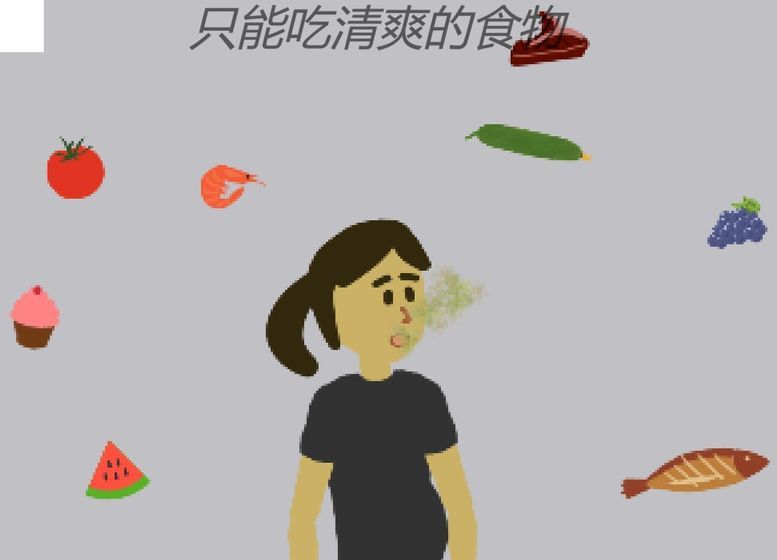Choose the red steak
Image resolution: width=777 pixels, height=560 pixels.
pos(549,46)
